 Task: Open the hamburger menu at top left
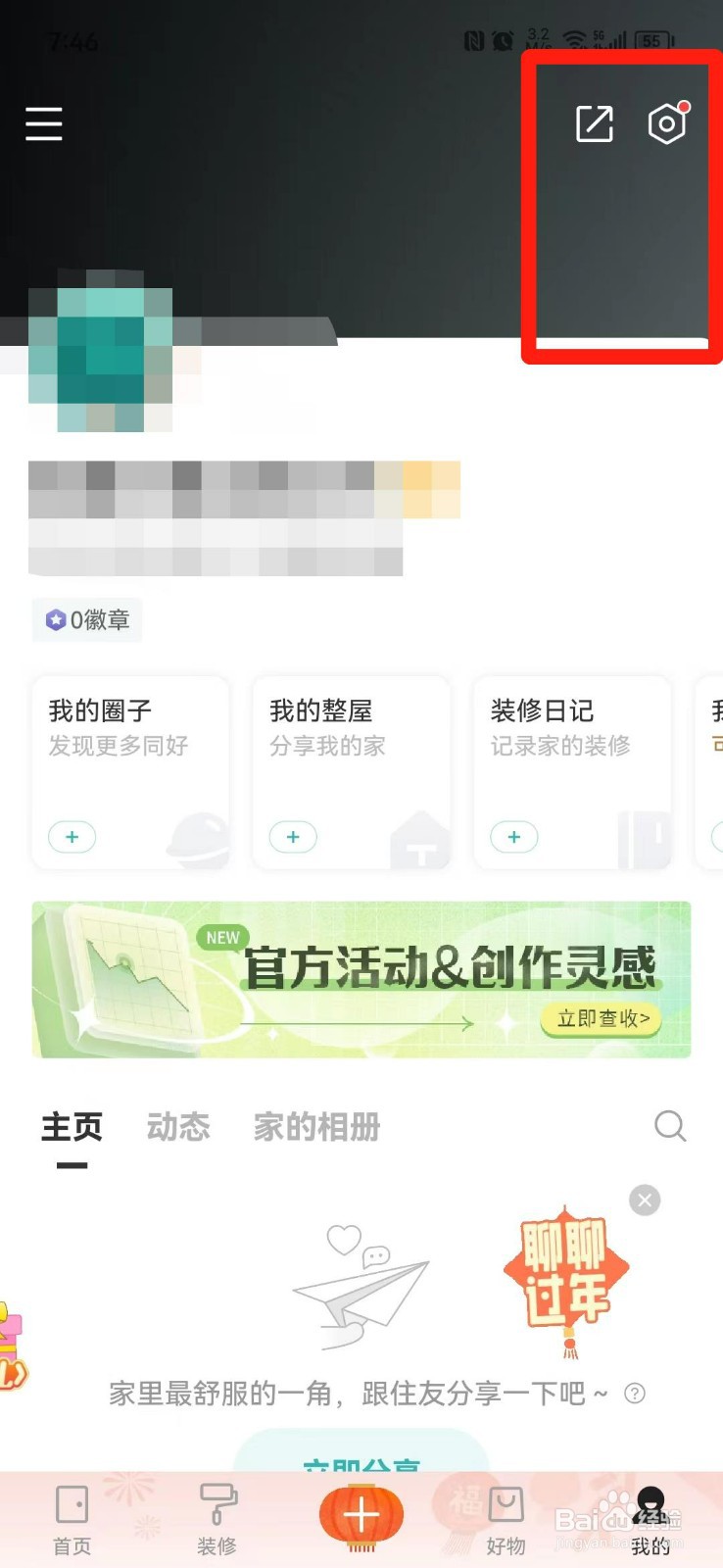click(43, 124)
